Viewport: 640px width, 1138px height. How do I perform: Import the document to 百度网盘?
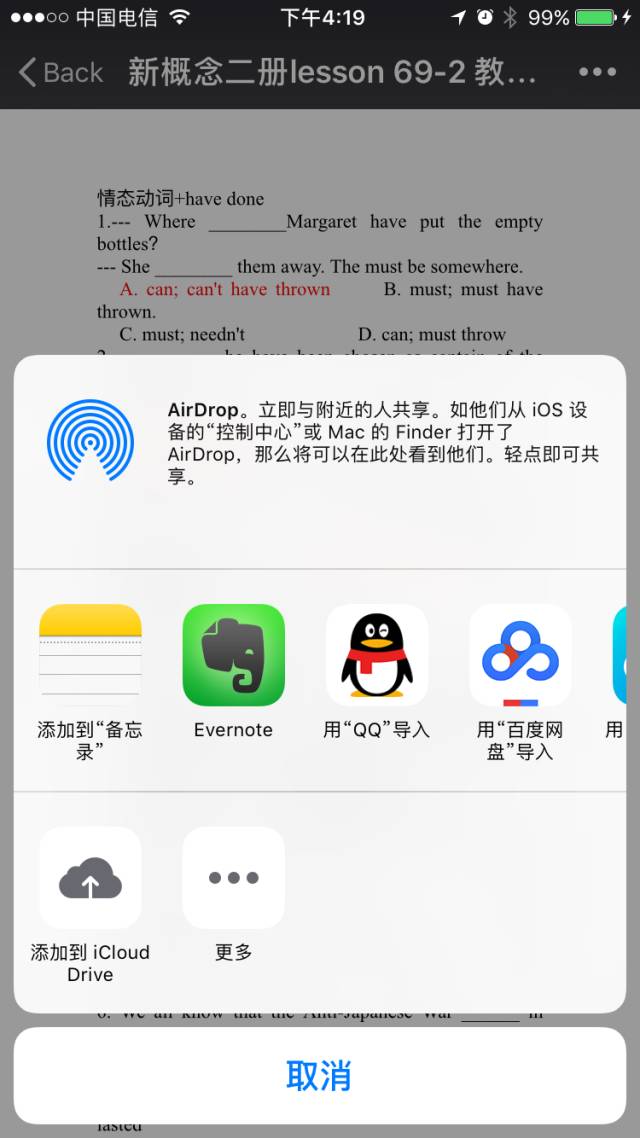[520, 655]
